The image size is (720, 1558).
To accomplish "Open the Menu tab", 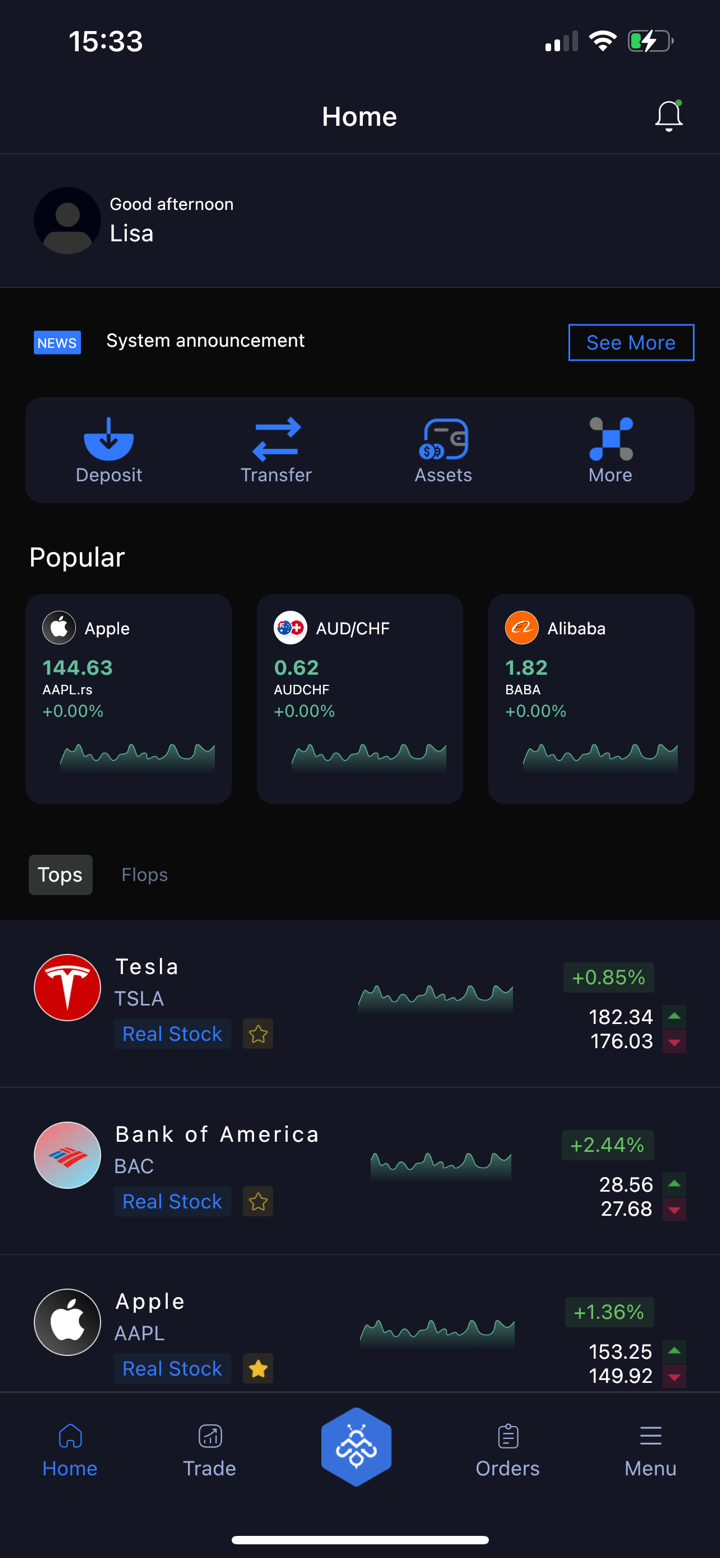I will pos(650,1450).
